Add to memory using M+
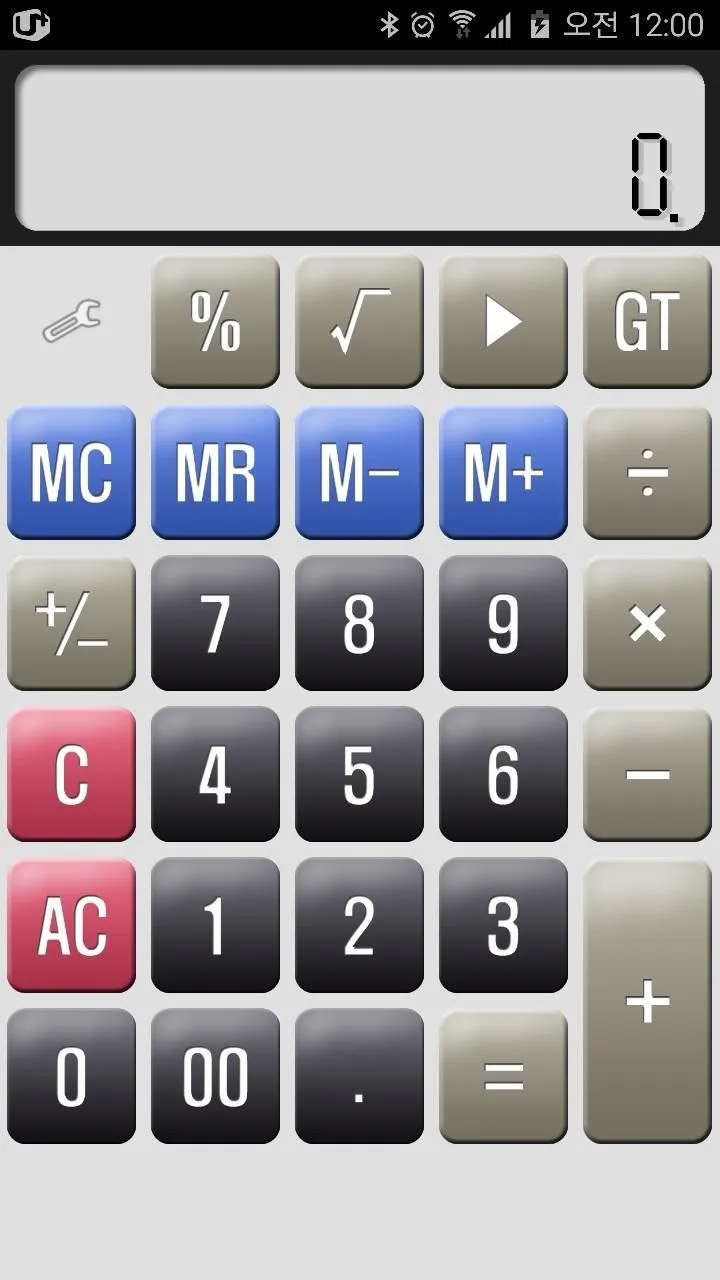 (x=503, y=472)
